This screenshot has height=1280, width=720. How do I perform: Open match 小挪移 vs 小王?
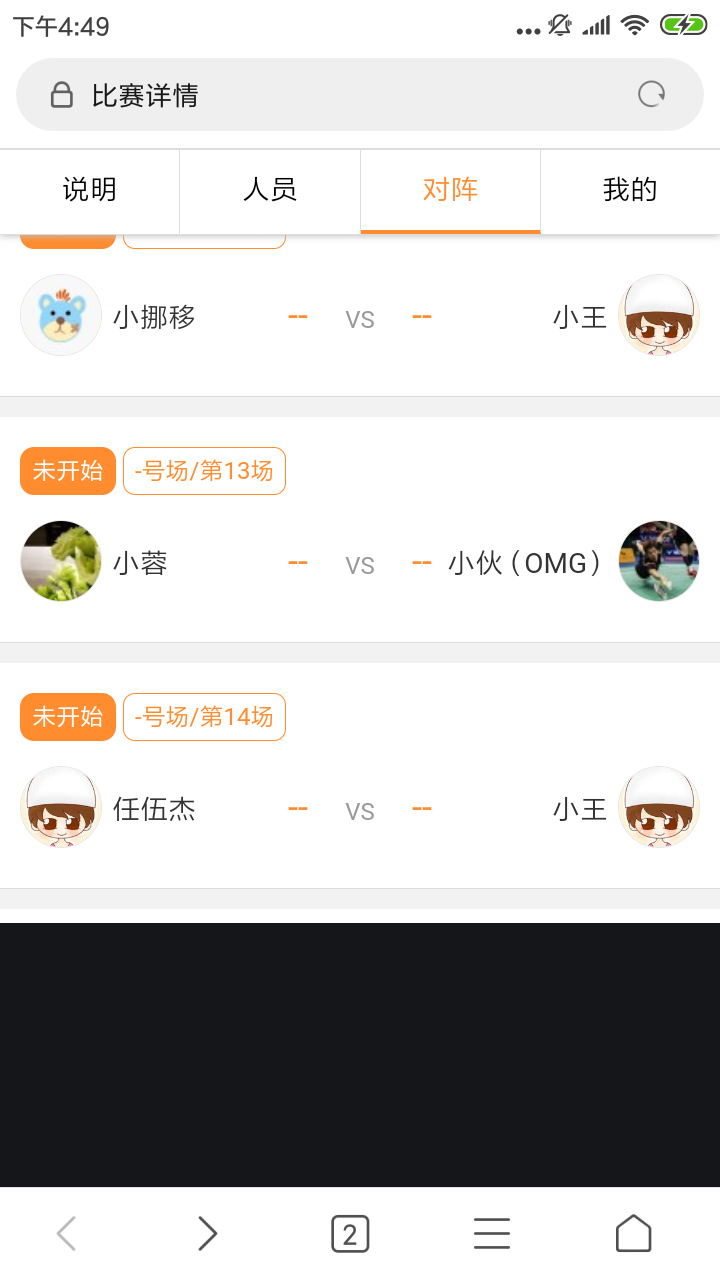pyautogui.click(x=360, y=318)
